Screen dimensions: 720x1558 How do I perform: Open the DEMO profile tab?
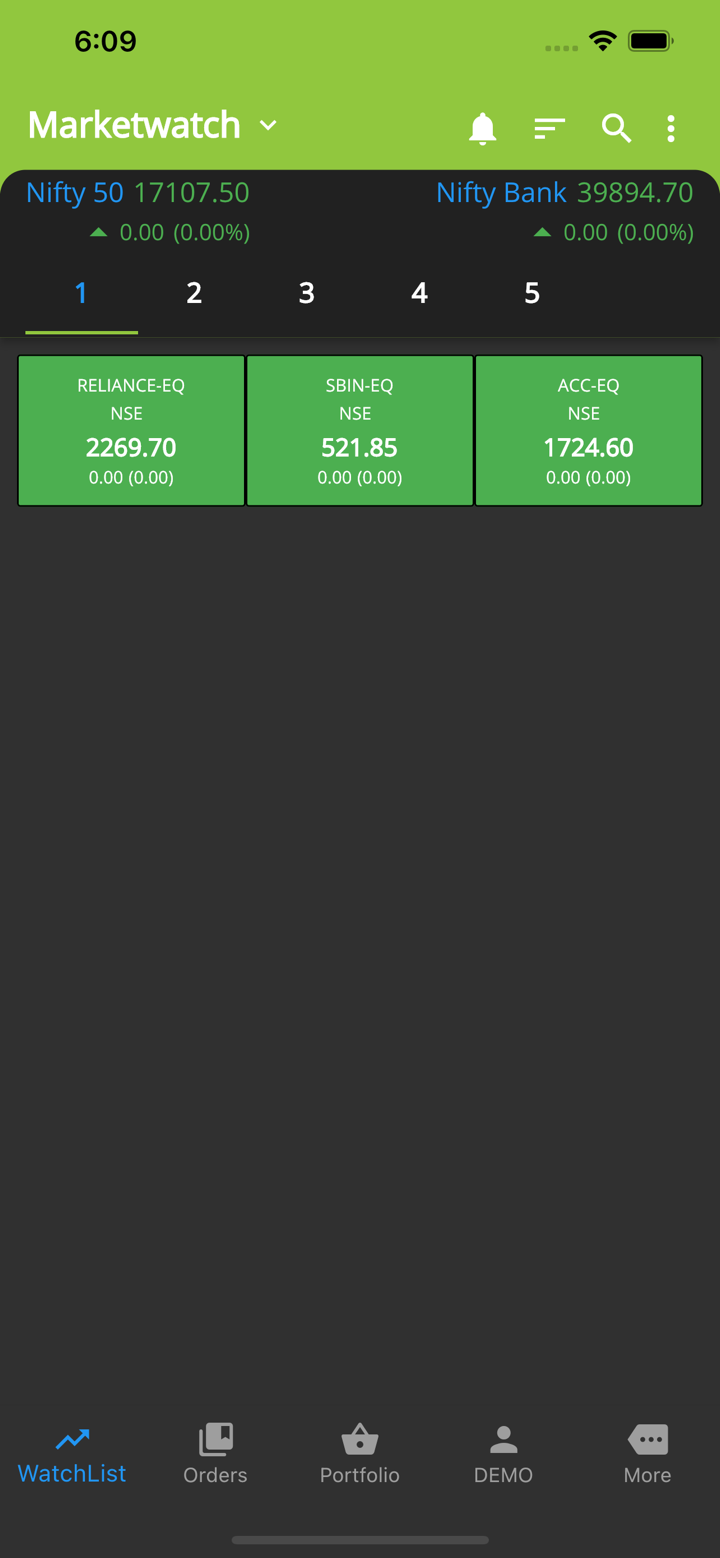tap(503, 1454)
